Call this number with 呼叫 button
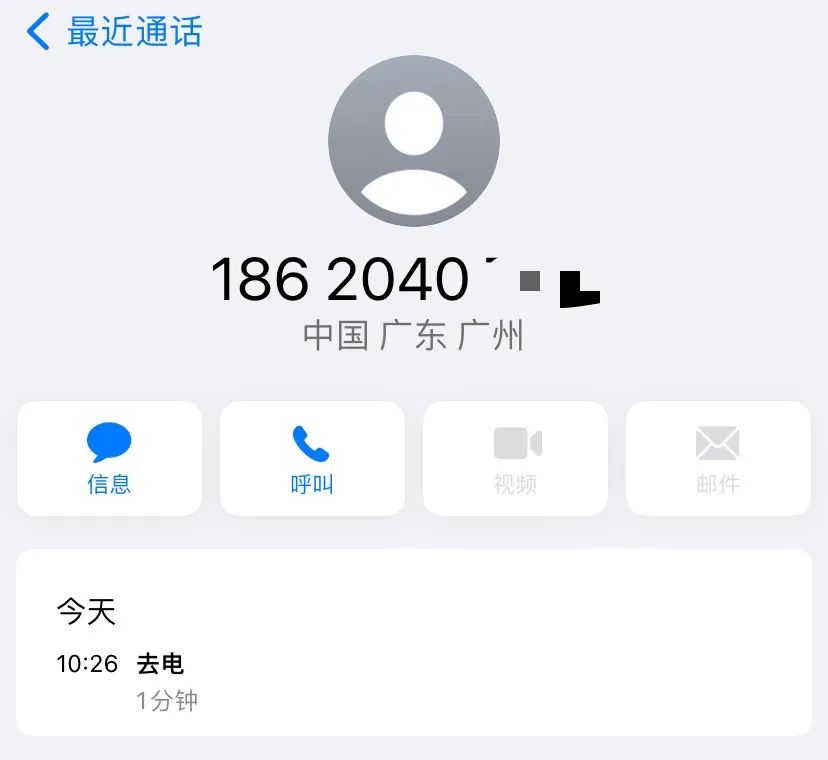 click(x=312, y=459)
